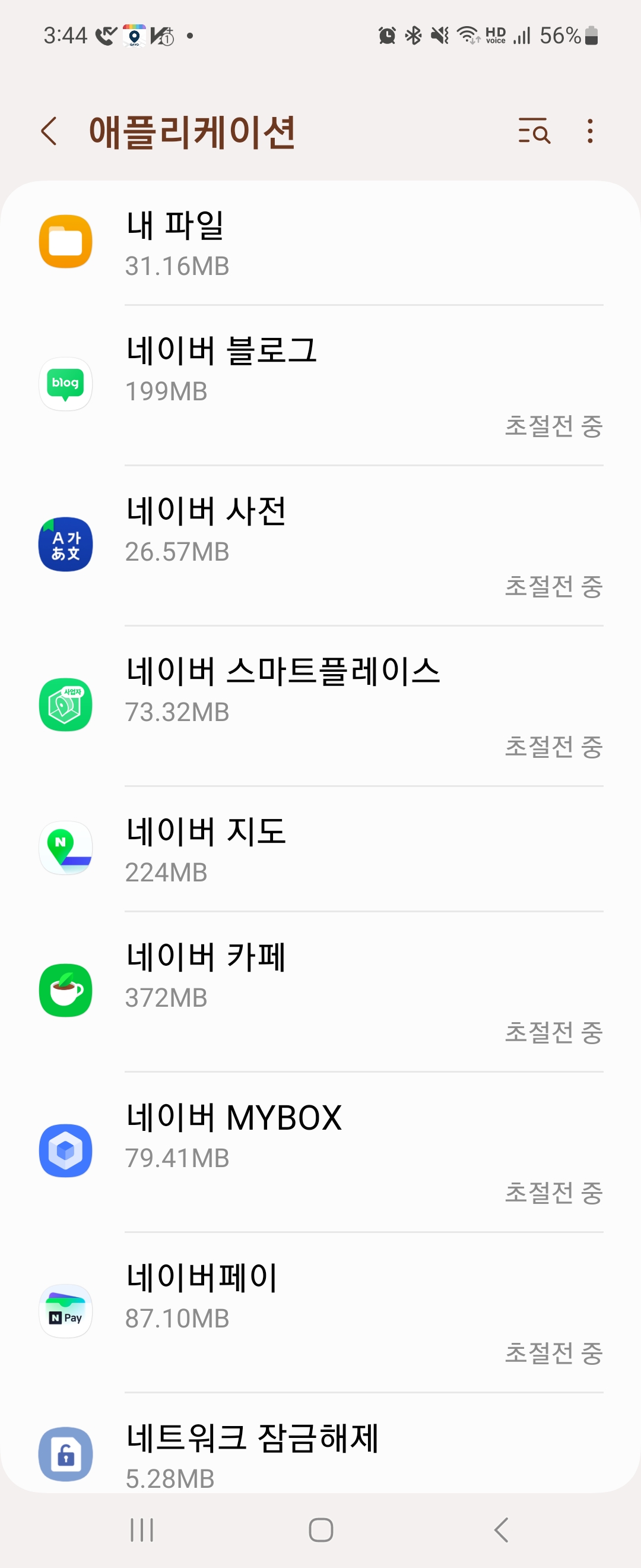View 네이버페이 app details
641x1568 pixels.
pos(320,1311)
